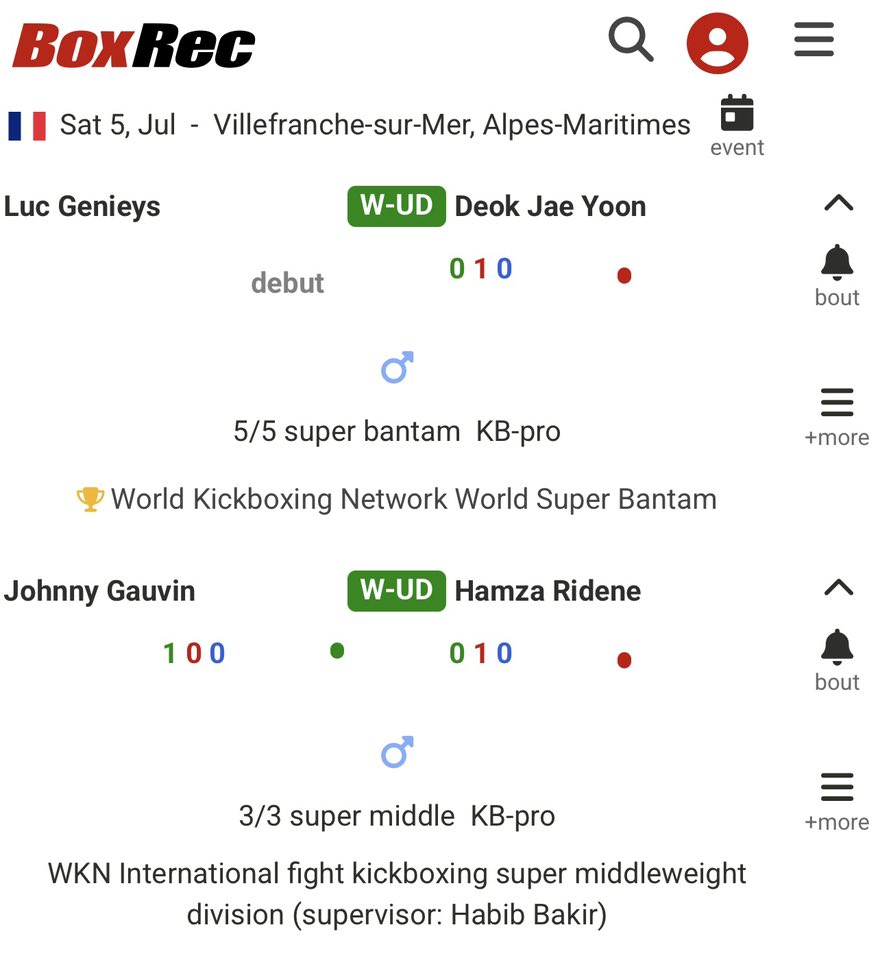Screen dimensions: 880x960
Task: Open the hamburger main menu
Action: 814,40
